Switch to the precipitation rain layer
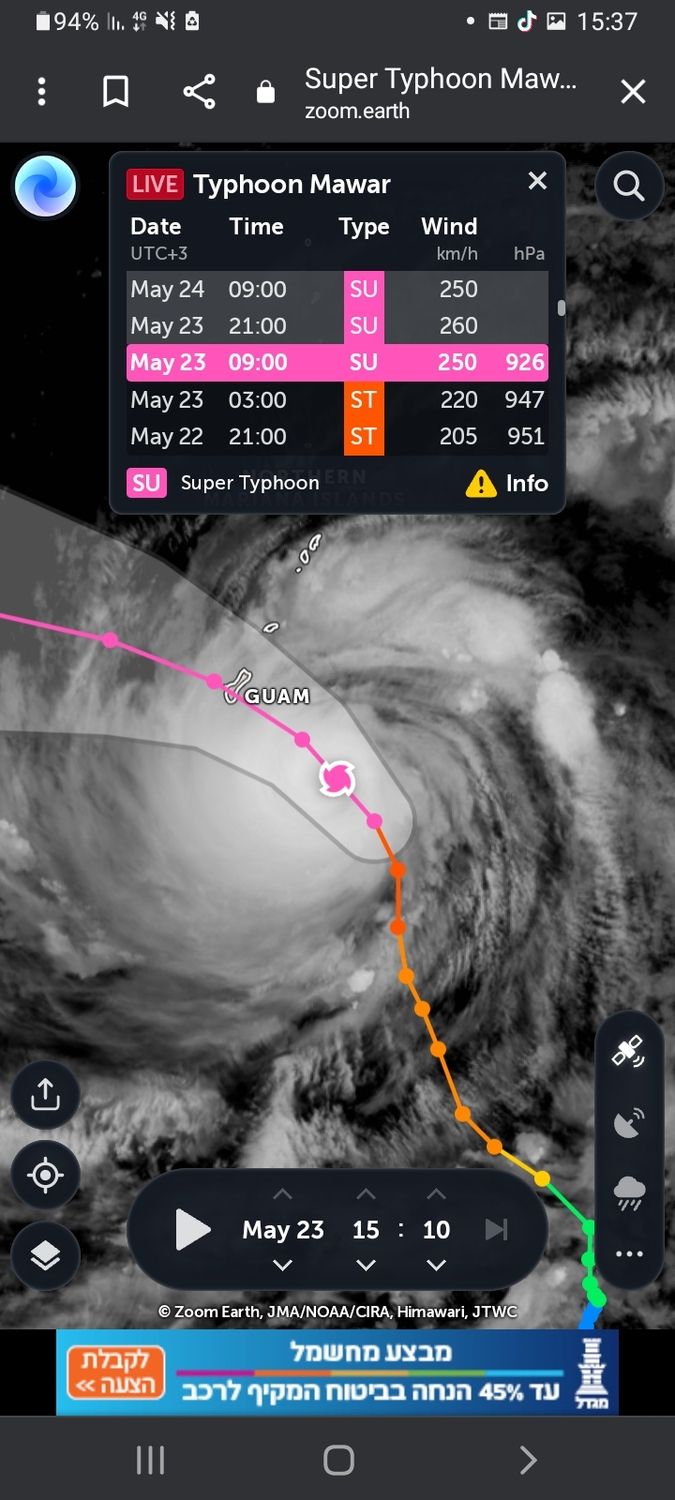This screenshot has width=675, height=1500. [x=629, y=1191]
